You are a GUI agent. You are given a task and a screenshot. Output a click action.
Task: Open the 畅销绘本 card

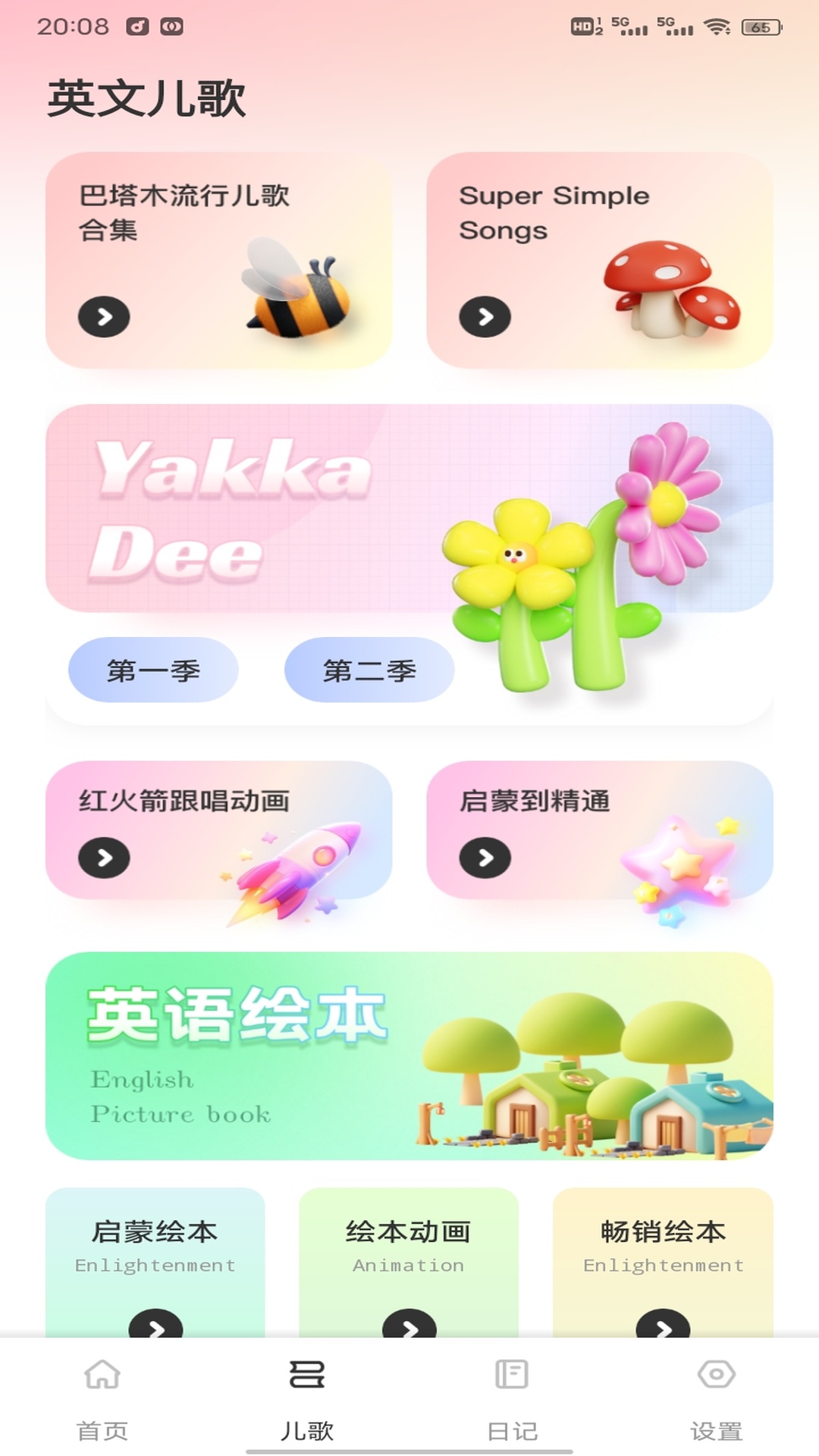(x=663, y=1259)
